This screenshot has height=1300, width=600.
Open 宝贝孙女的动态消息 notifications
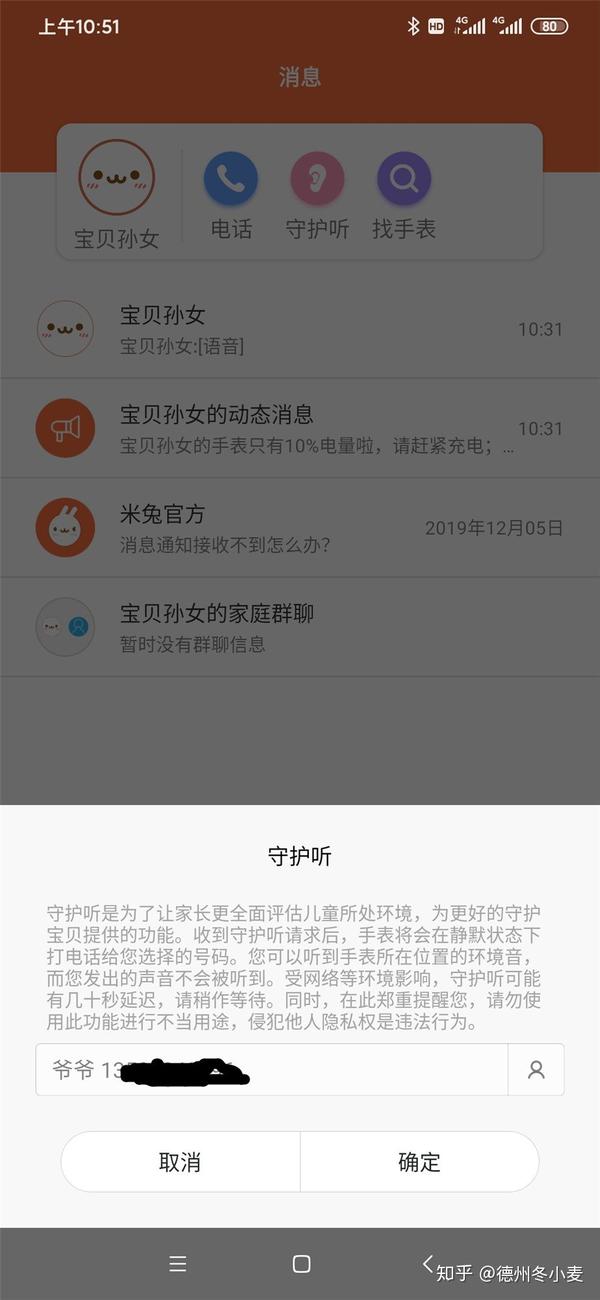pos(300,428)
